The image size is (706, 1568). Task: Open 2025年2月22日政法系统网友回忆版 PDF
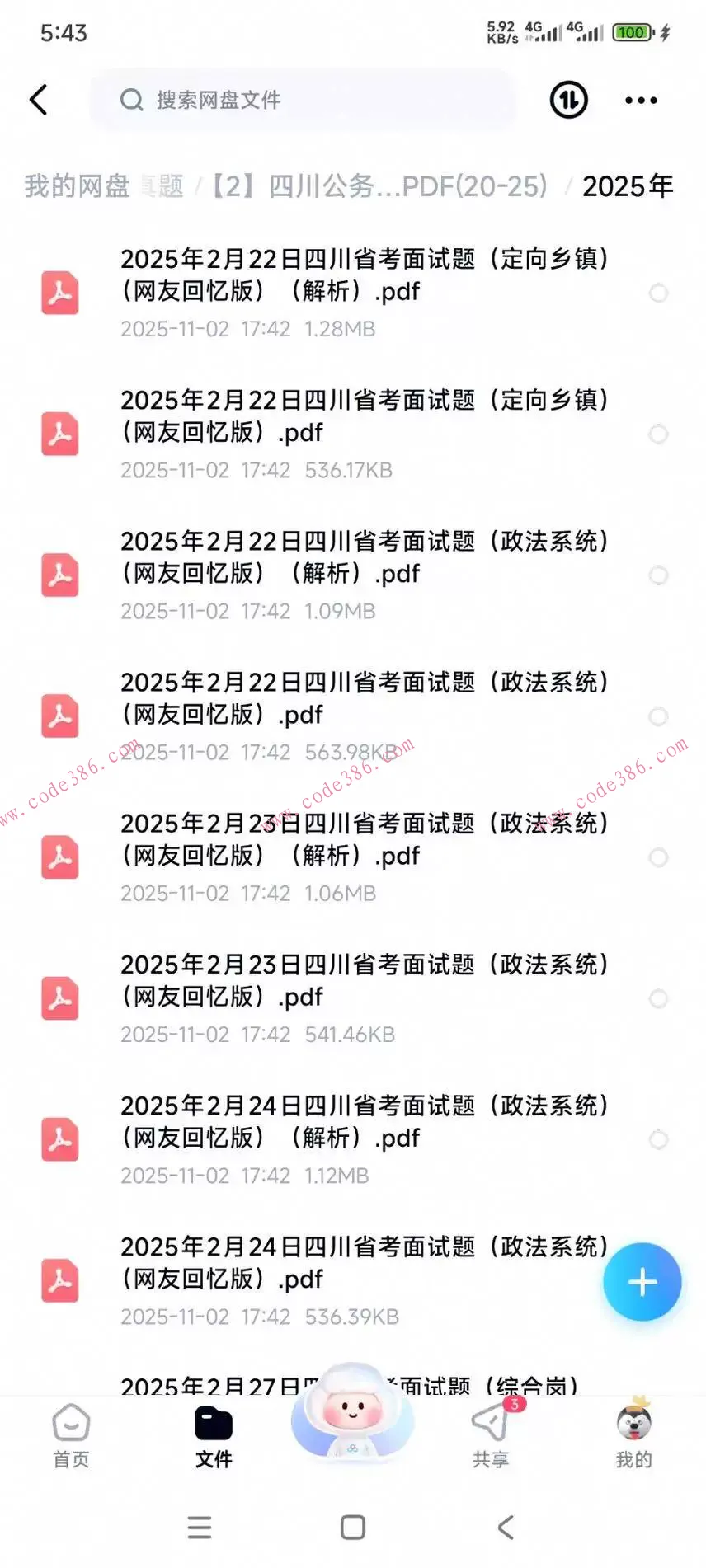330,699
